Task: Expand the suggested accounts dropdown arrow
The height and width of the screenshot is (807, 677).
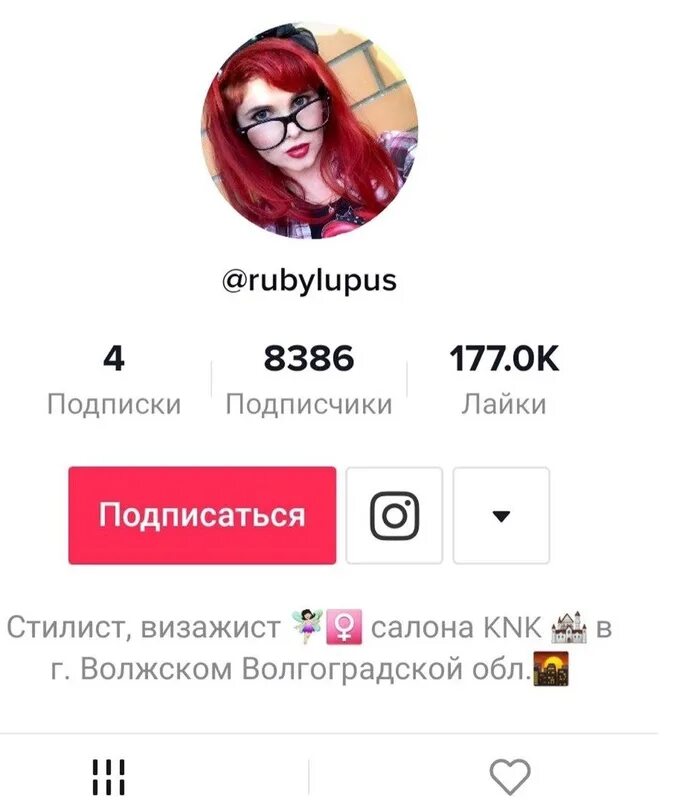Action: coord(501,515)
